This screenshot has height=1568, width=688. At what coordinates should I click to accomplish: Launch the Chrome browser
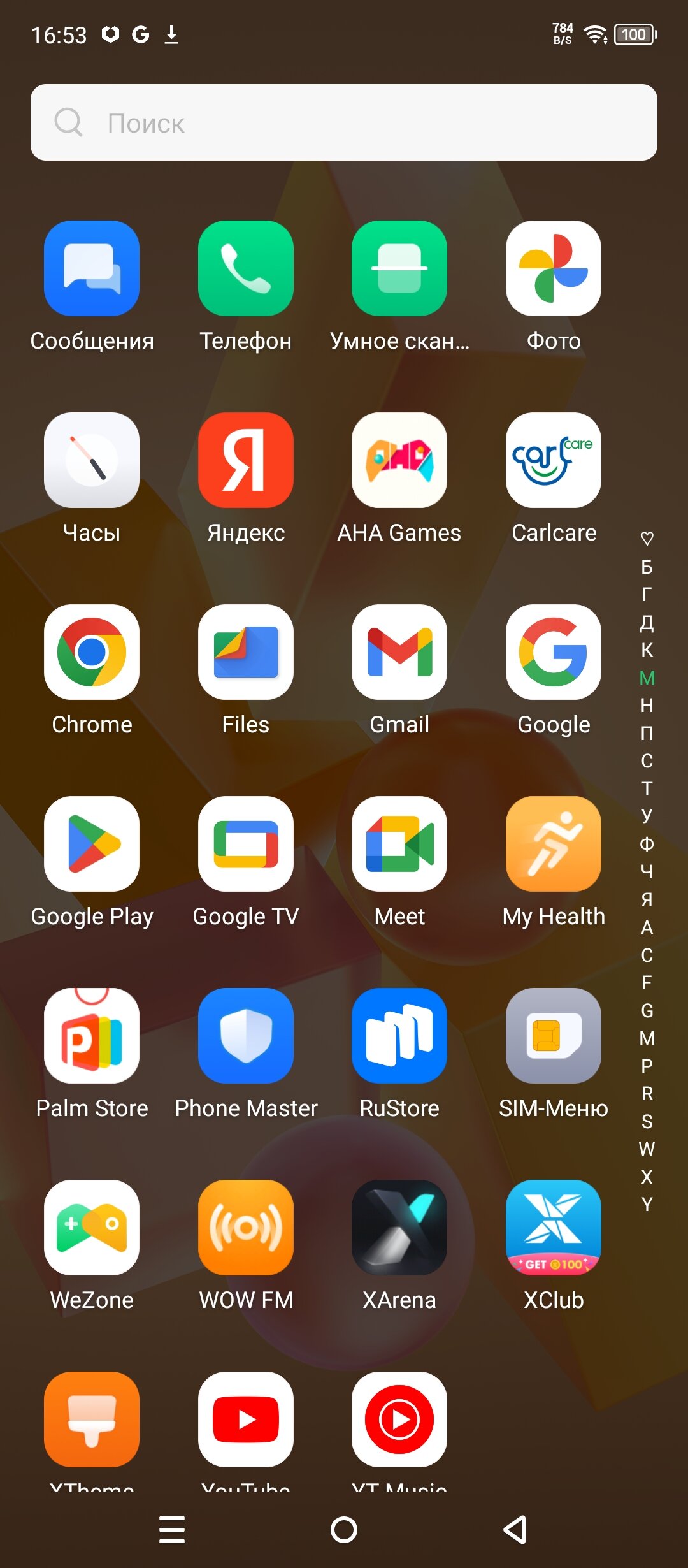click(92, 652)
